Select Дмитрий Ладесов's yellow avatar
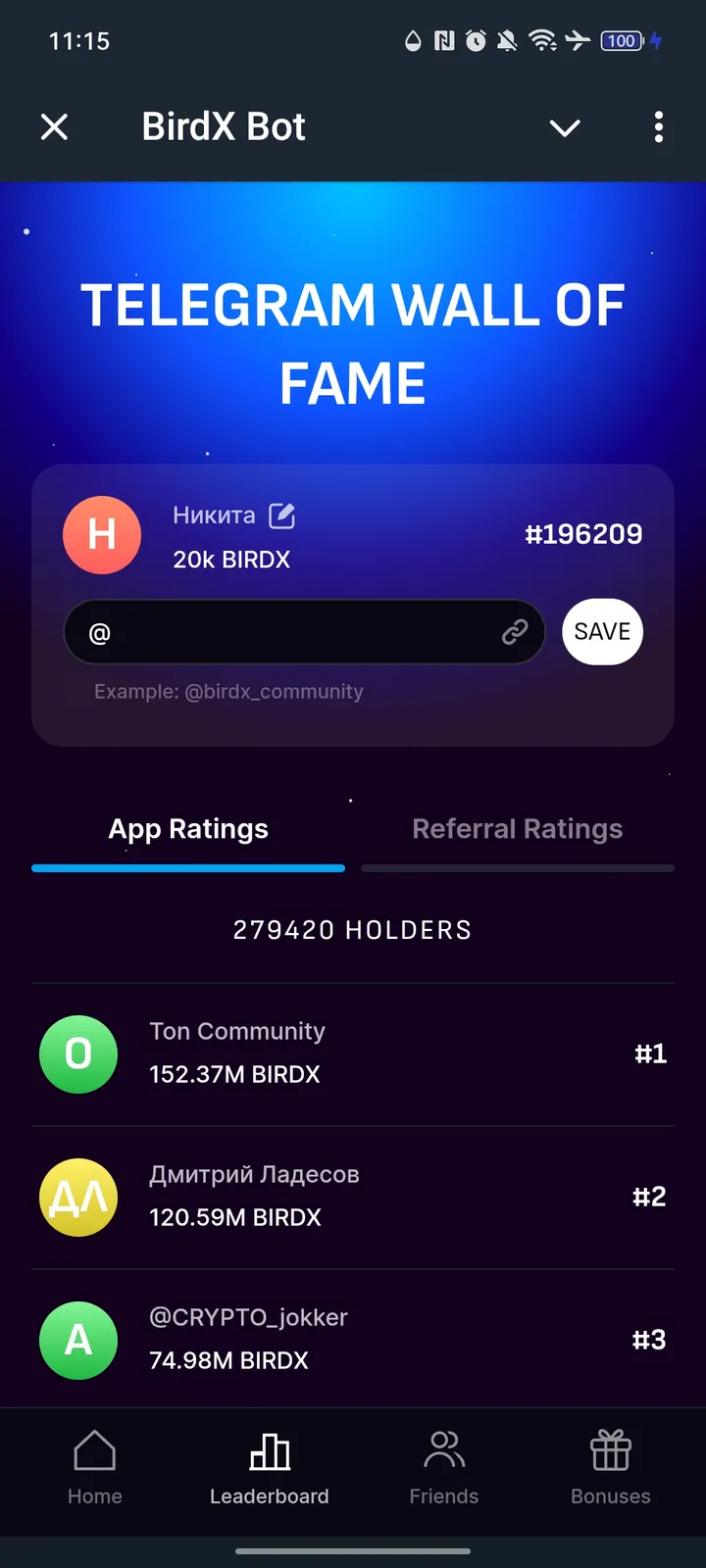 [x=78, y=1197]
